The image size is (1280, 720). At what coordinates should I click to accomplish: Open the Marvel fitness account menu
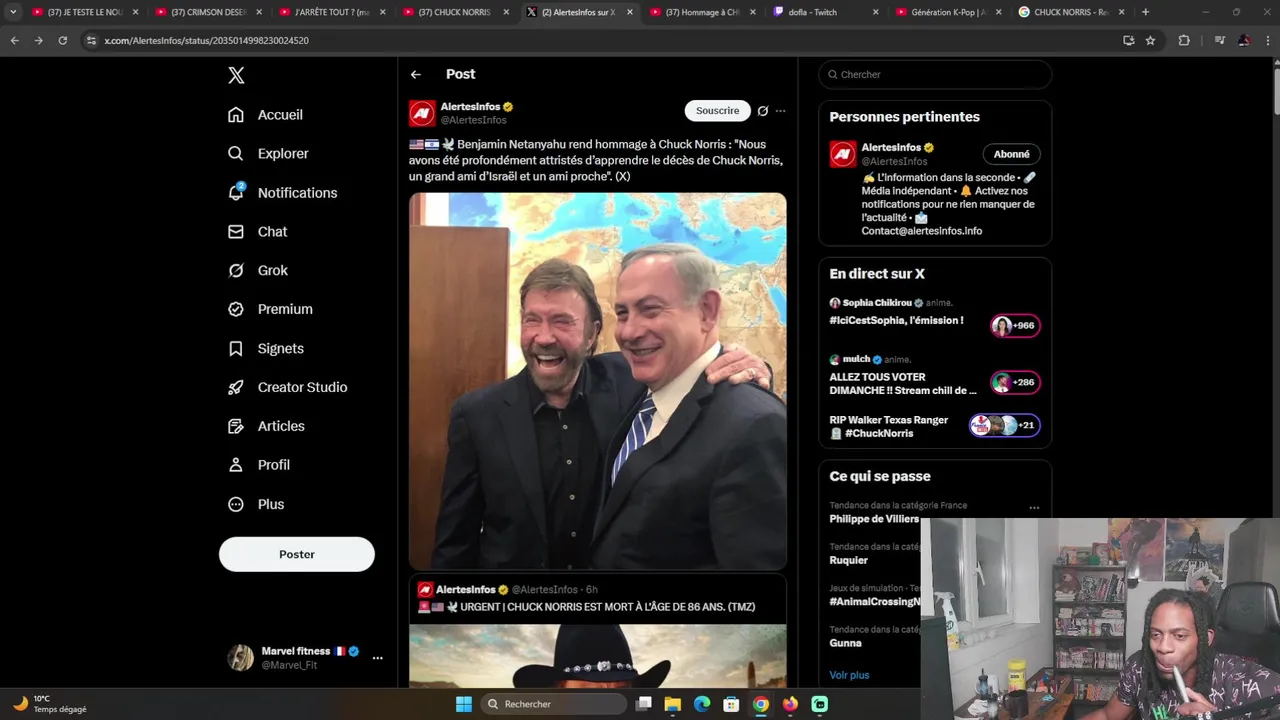coord(377,658)
